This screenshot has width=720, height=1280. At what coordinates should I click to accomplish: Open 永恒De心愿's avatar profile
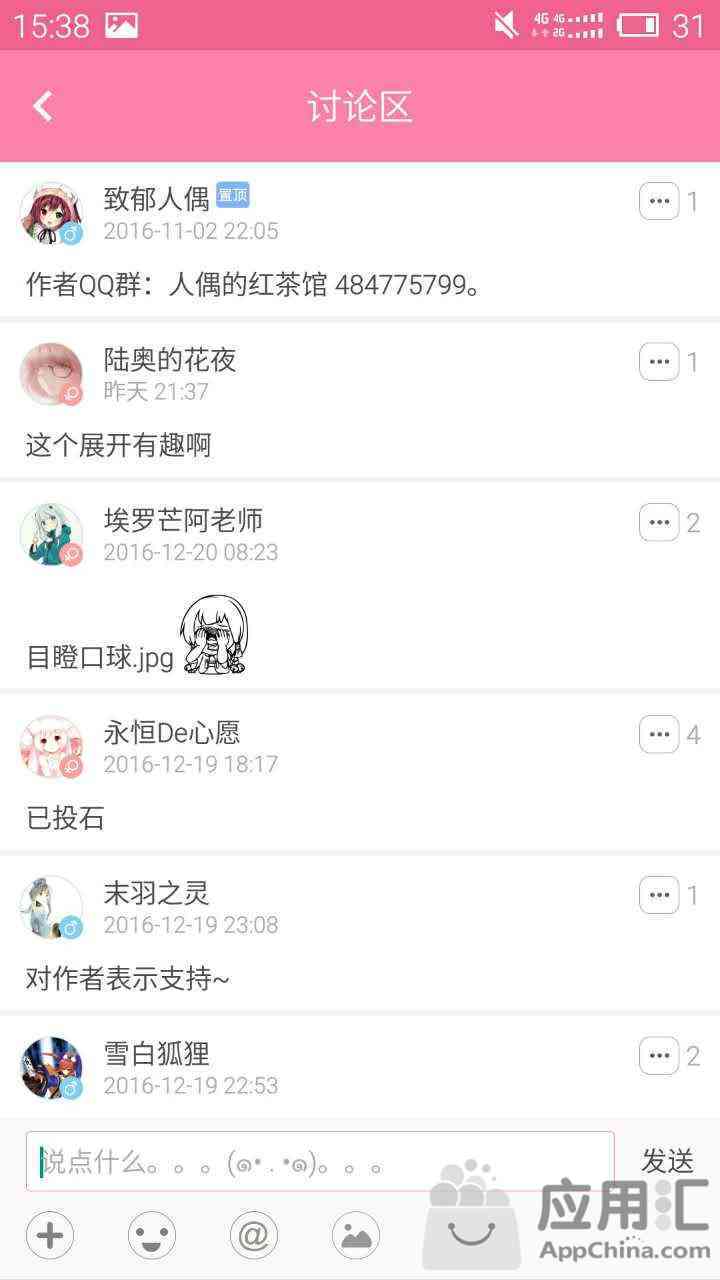pos(51,747)
